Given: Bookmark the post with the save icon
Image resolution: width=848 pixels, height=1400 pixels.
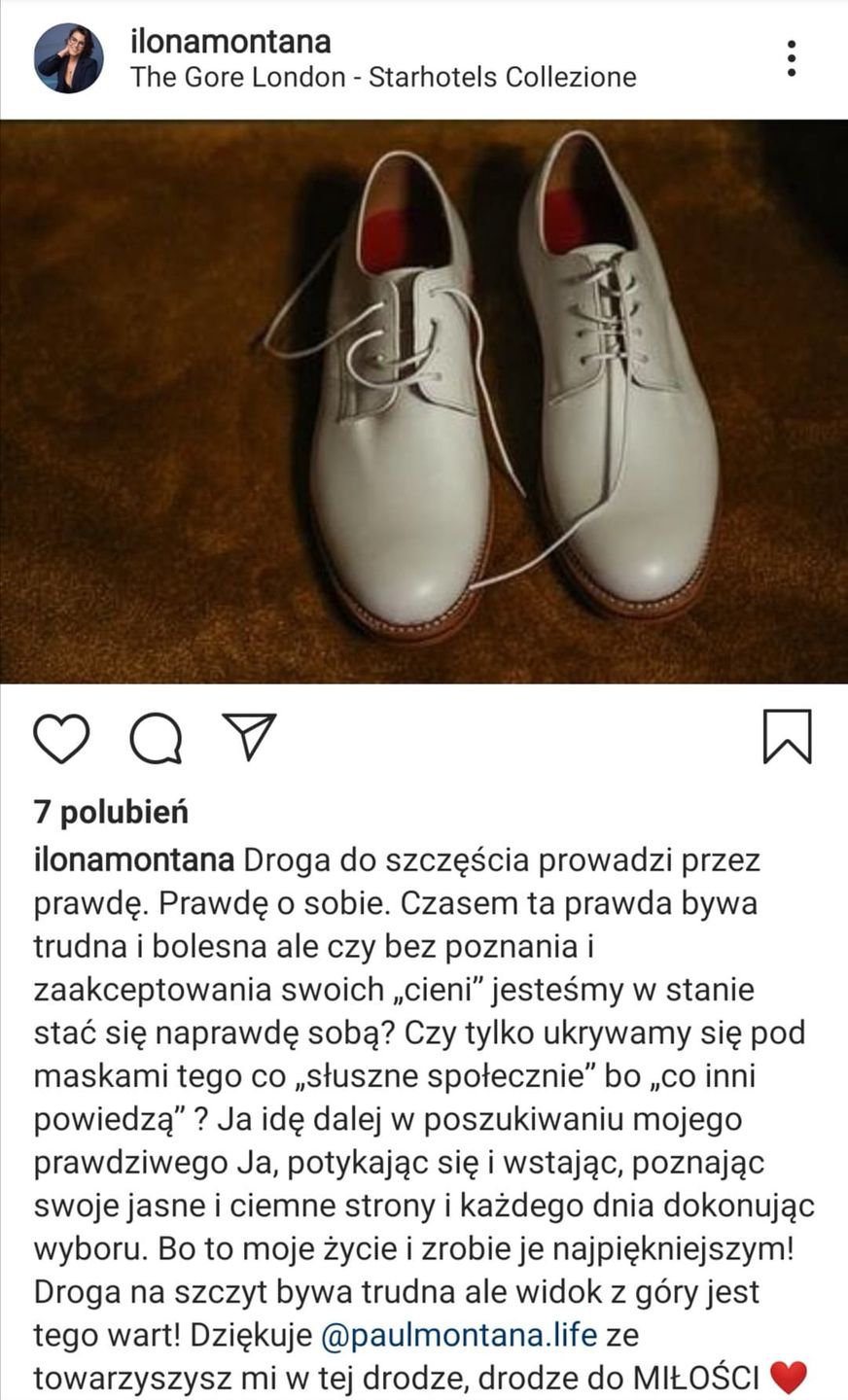Looking at the screenshot, I should point(786,738).
